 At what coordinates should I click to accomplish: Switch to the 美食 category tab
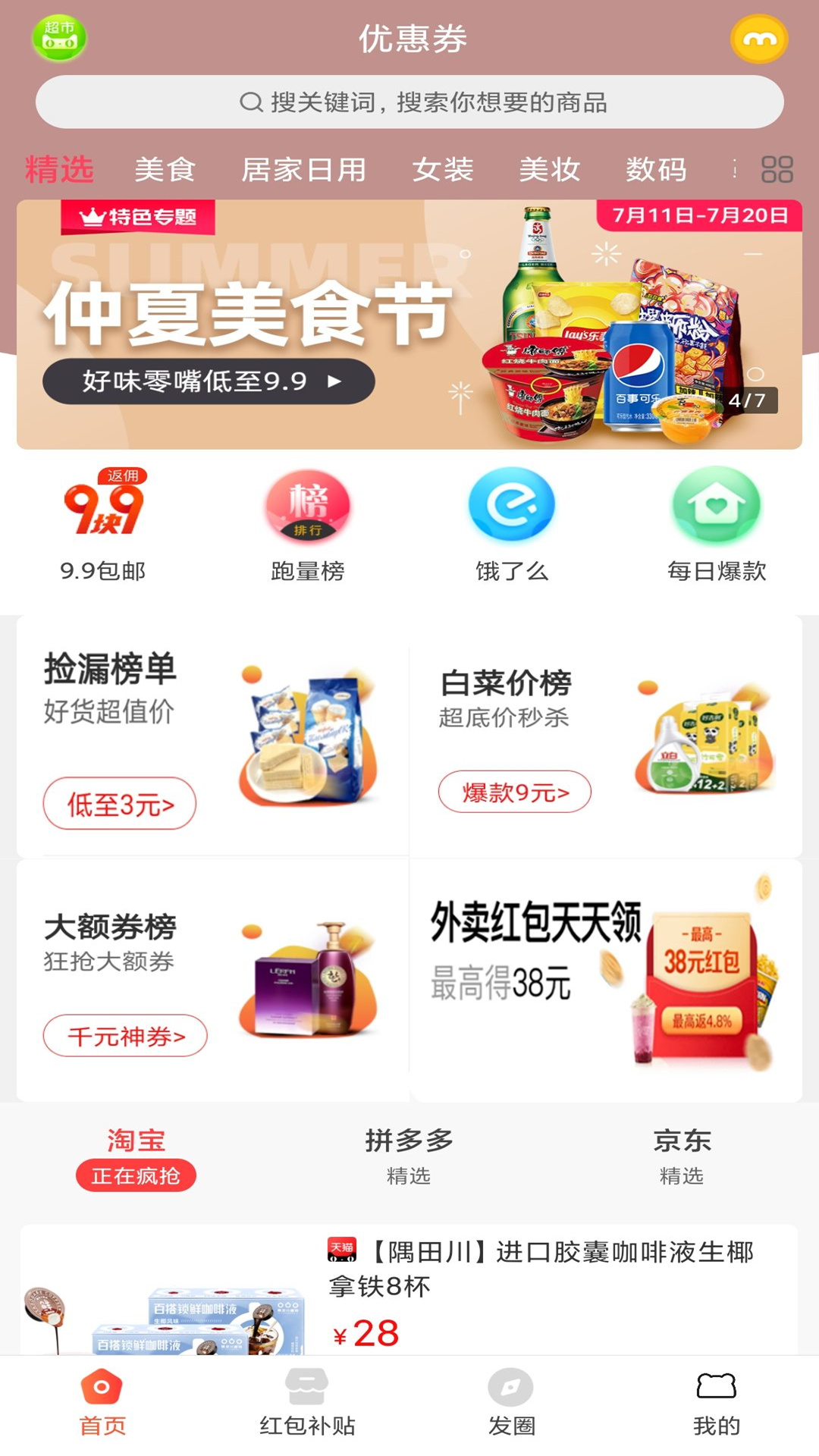(165, 169)
